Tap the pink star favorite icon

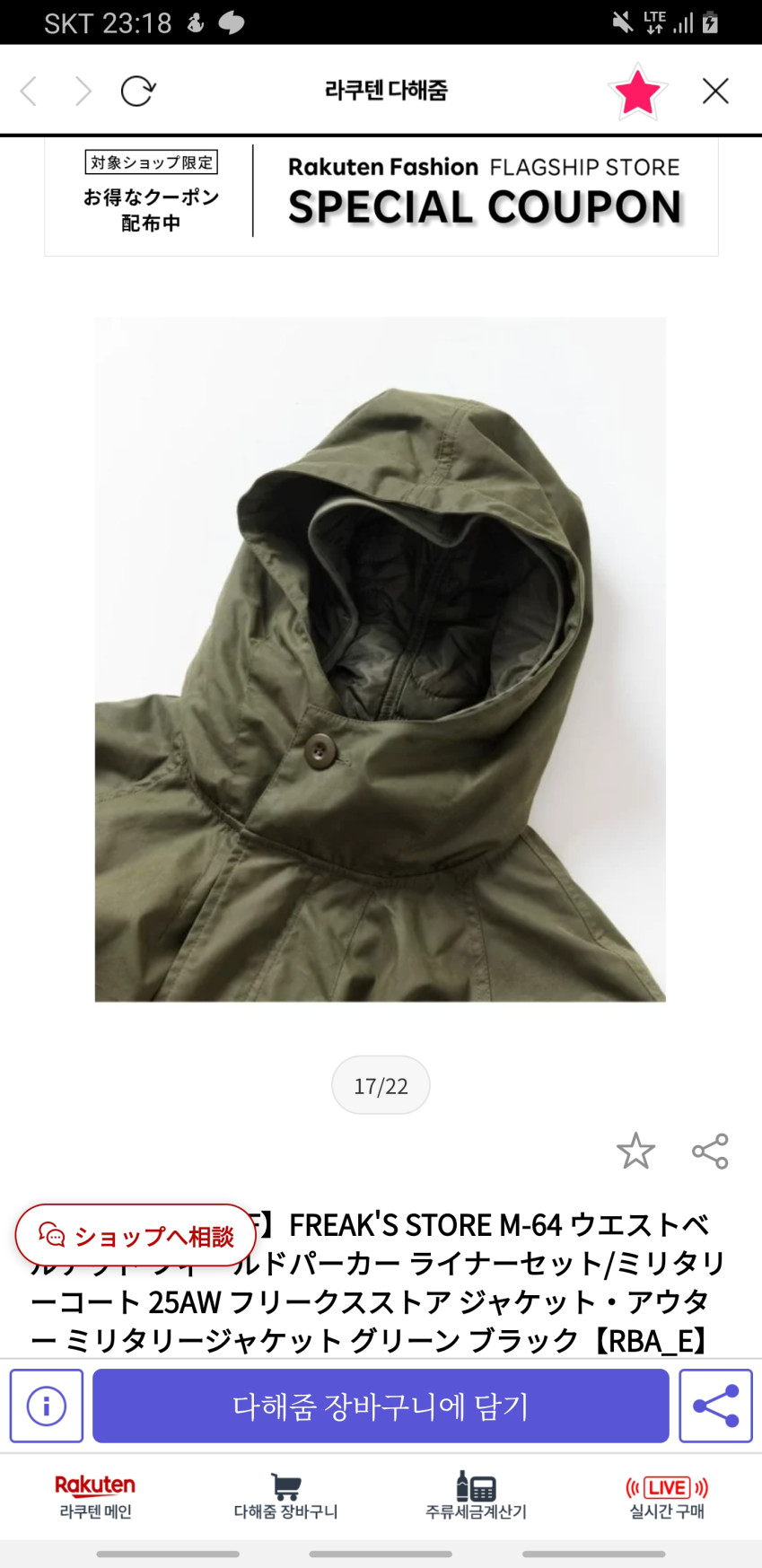[637, 91]
